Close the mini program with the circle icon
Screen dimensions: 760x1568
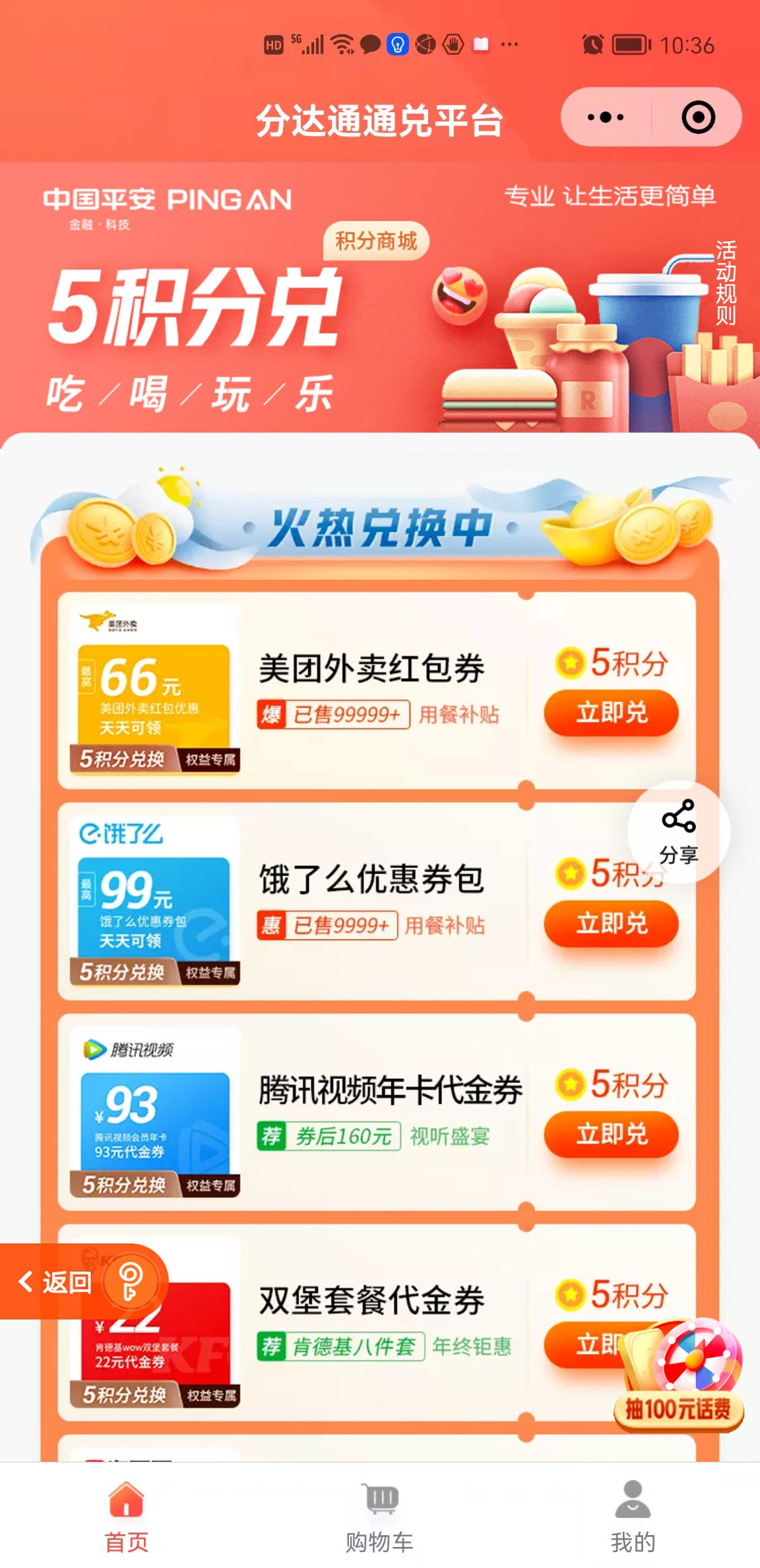pyautogui.click(x=697, y=117)
